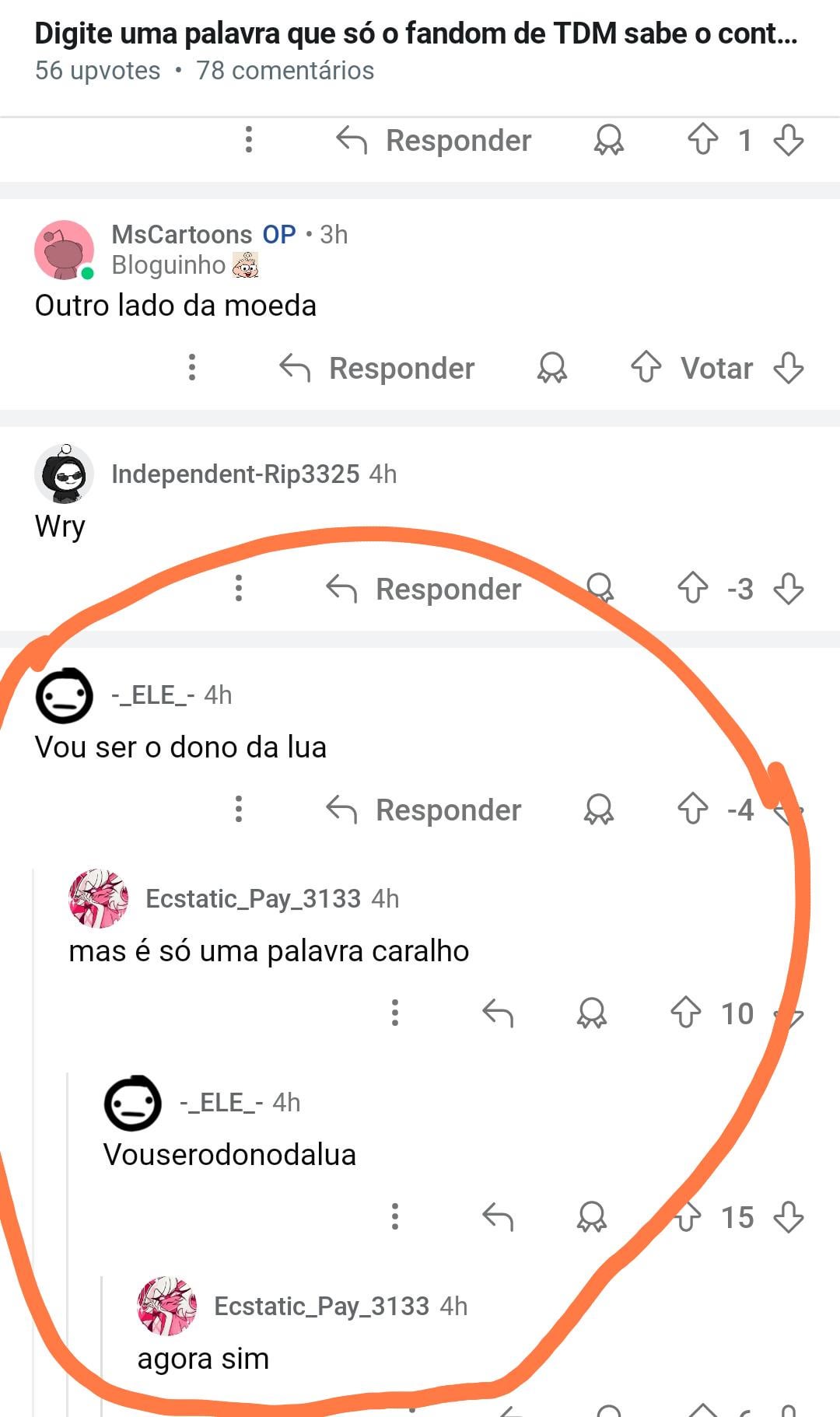Image resolution: width=840 pixels, height=1417 pixels.
Task: Reply to "mas é só uma palavra caralho"
Action: 498,1013
